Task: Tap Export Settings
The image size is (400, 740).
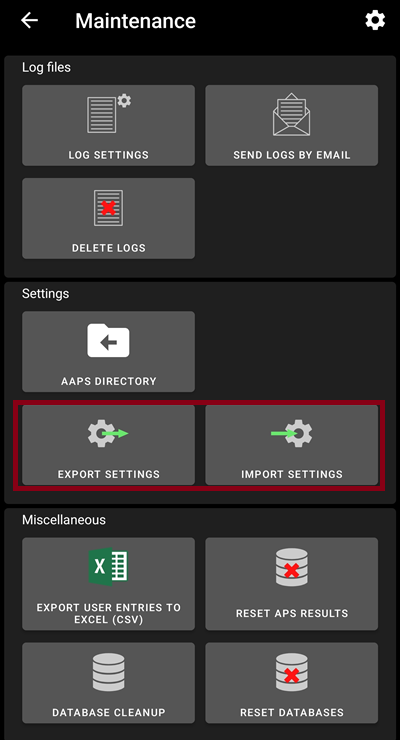Action: (108, 445)
